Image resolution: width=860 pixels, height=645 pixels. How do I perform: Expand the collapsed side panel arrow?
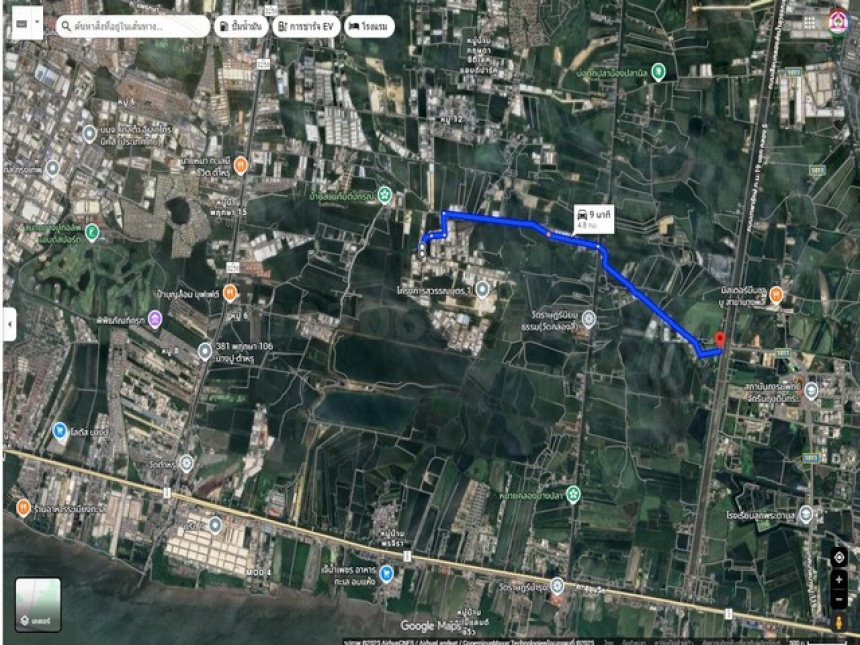[x=10, y=324]
